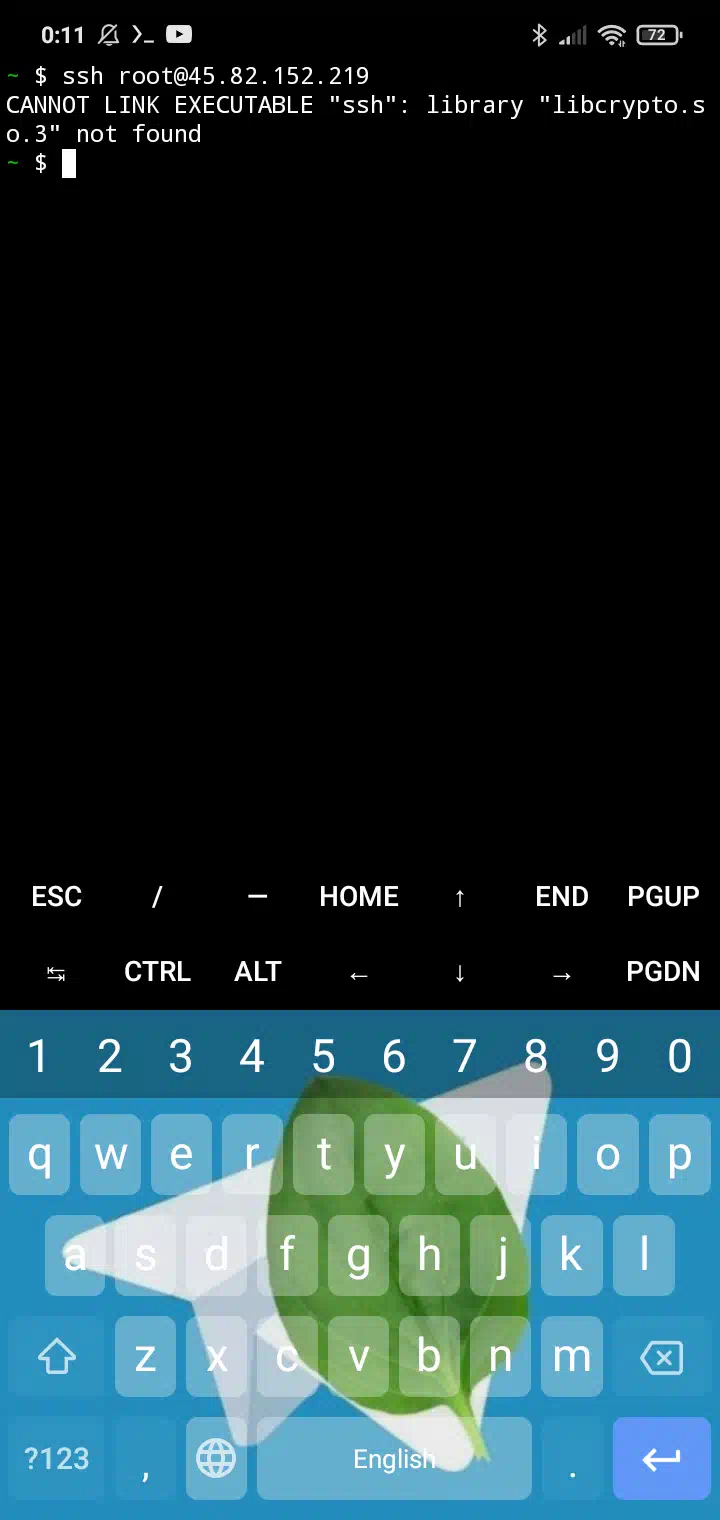Image resolution: width=720 pixels, height=1520 pixels.
Task: Insert a dash from the extra keys
Action: (x=258, y=896)
